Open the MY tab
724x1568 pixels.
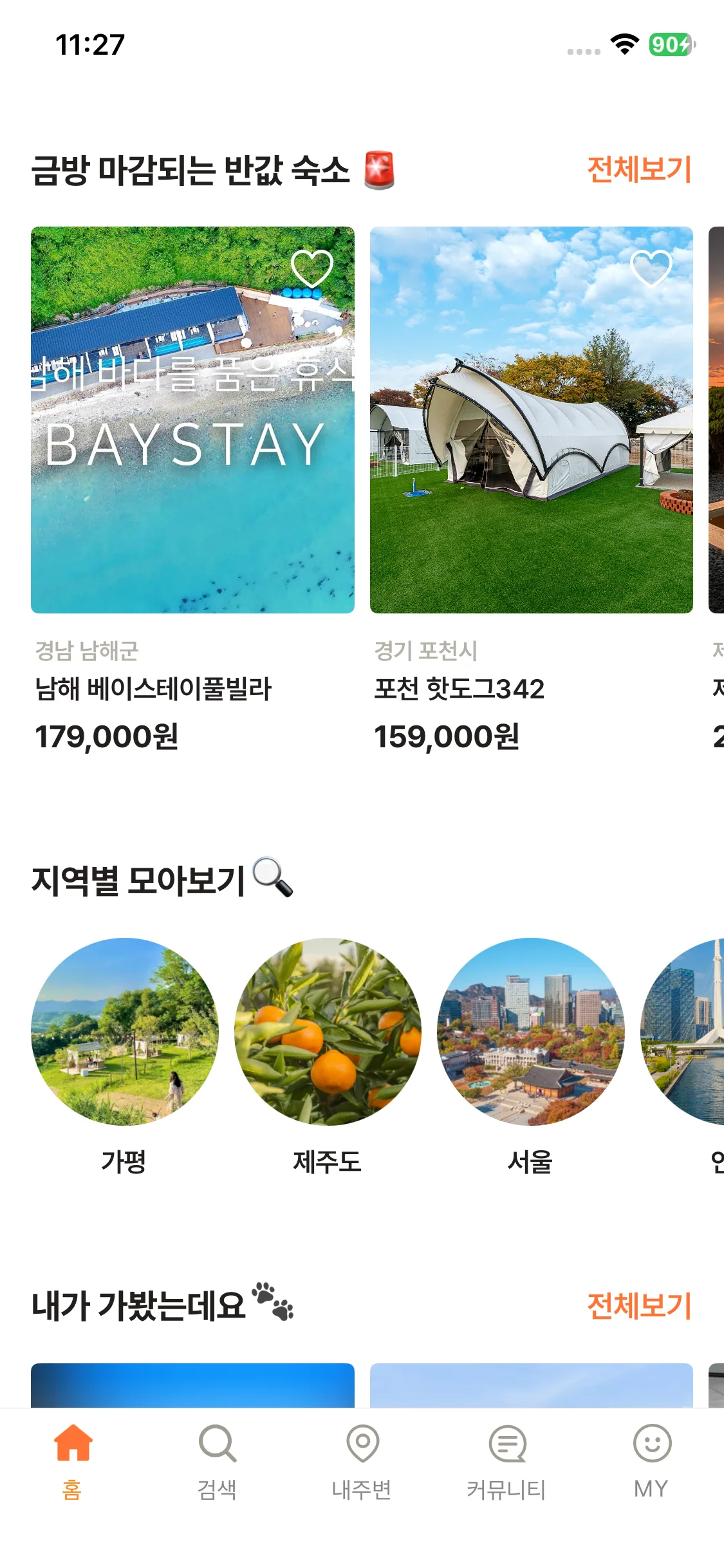[651, 1462]
